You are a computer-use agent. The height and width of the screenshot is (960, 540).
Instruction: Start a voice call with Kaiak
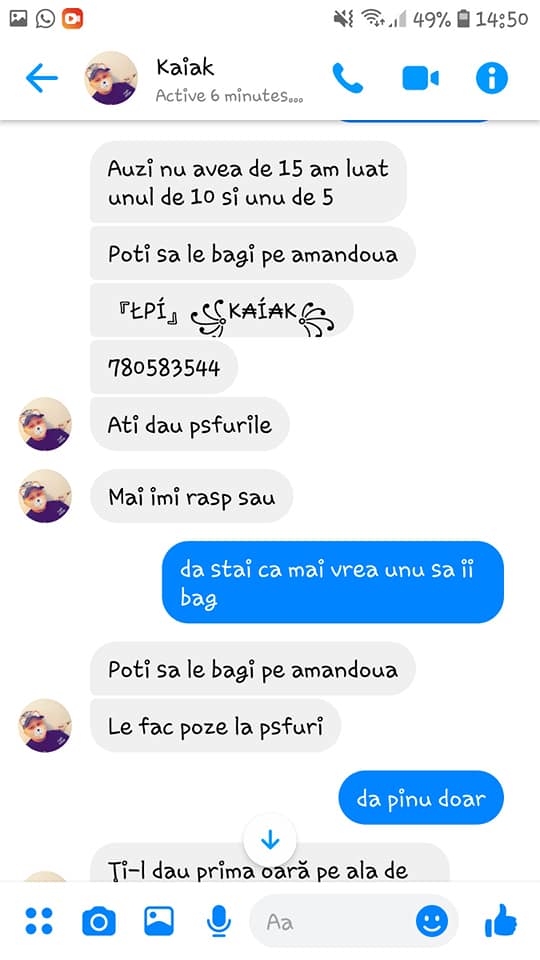(348, 78)
